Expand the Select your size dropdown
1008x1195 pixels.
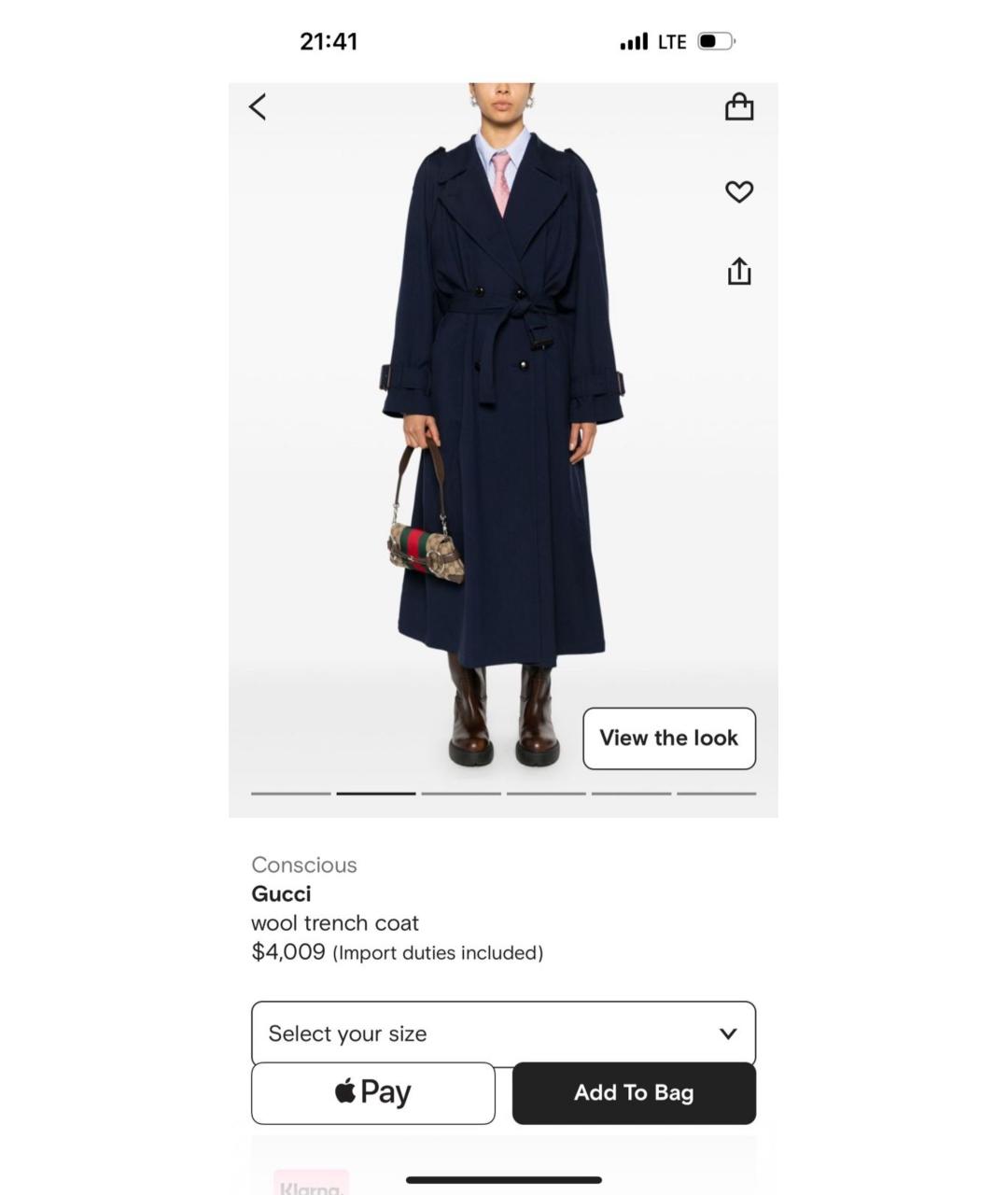tap(503, 1033)
